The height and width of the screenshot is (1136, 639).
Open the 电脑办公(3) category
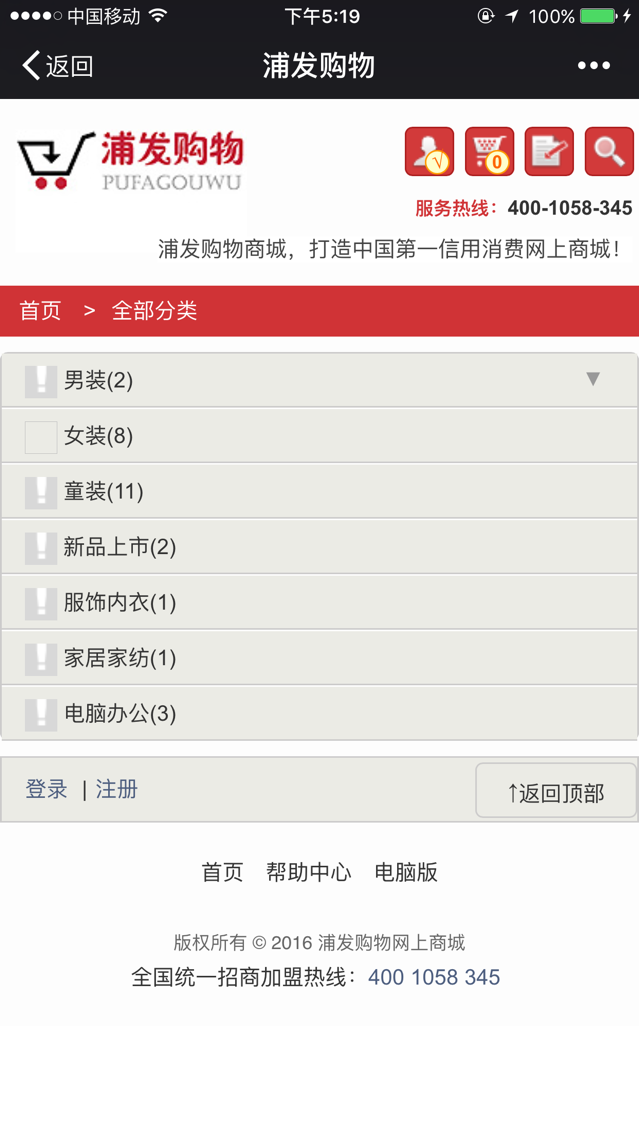(x=119, y=714)
